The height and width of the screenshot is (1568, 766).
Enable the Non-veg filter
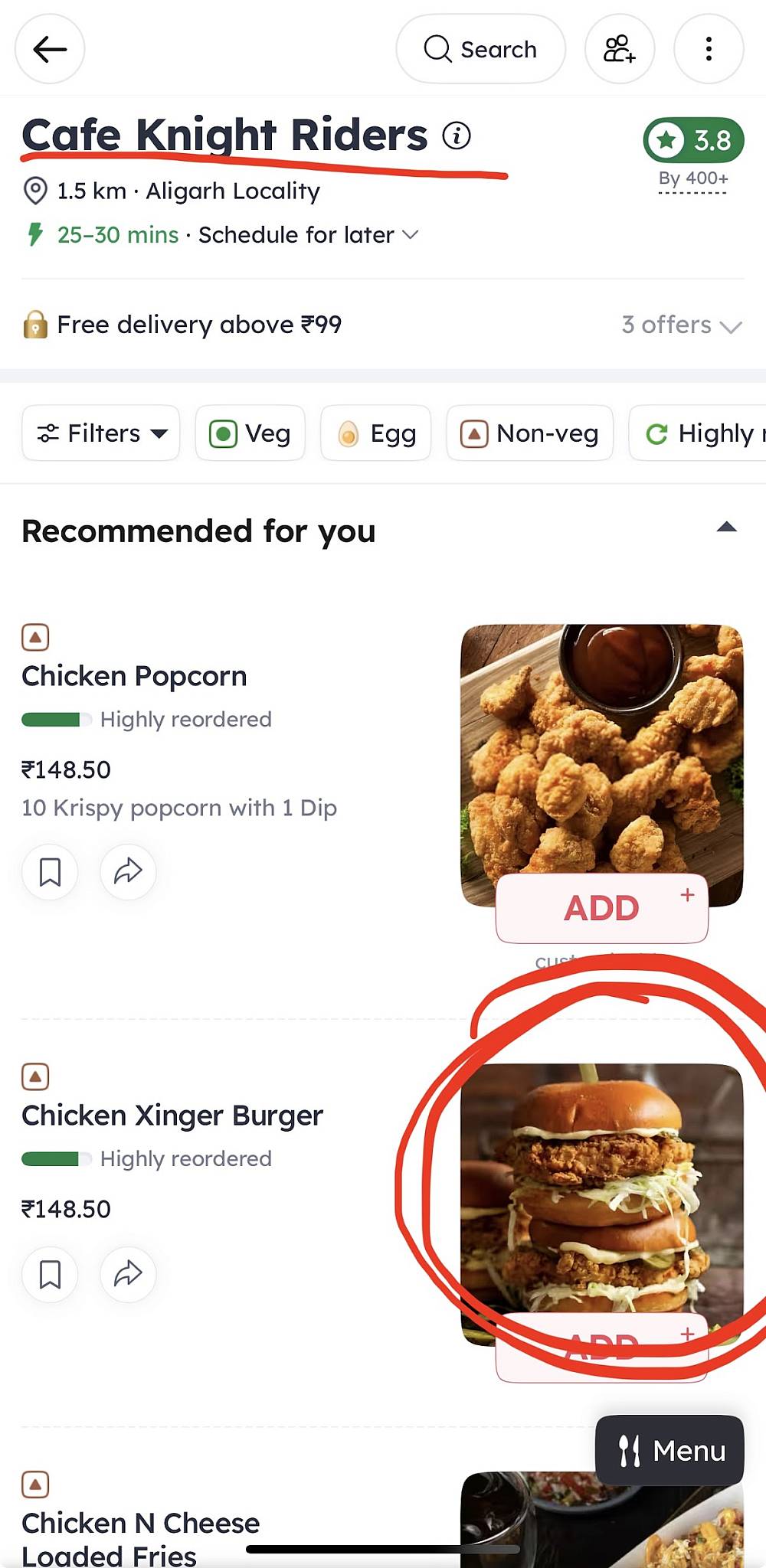tap(529, 433)
